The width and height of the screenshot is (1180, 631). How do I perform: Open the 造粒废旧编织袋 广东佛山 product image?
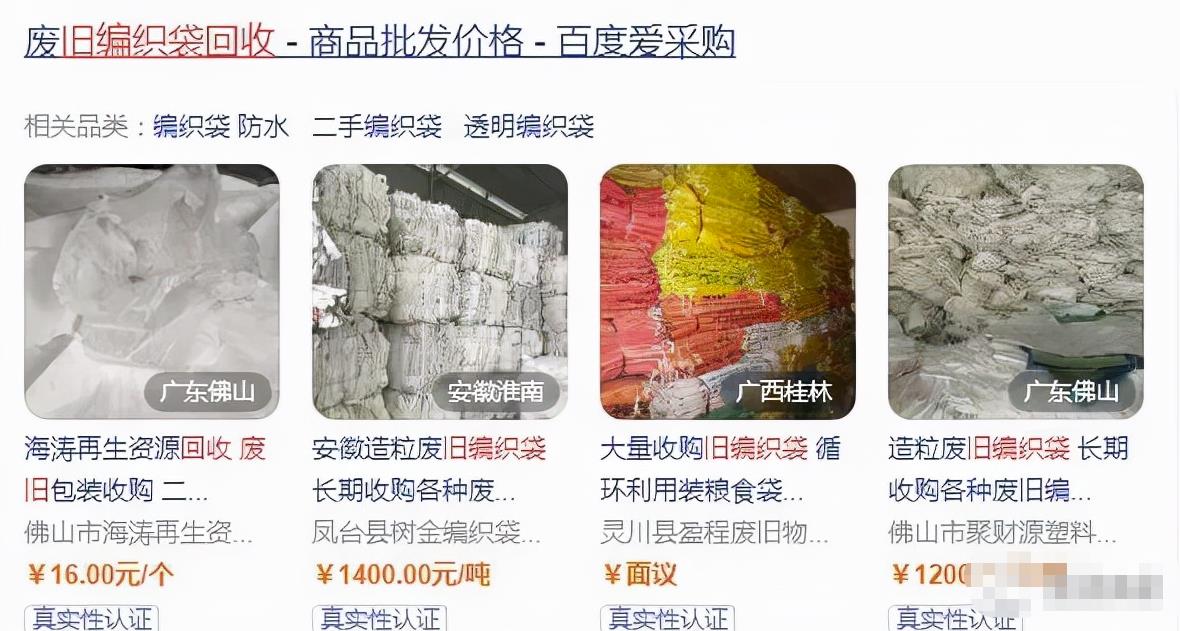coord(1016,291)
